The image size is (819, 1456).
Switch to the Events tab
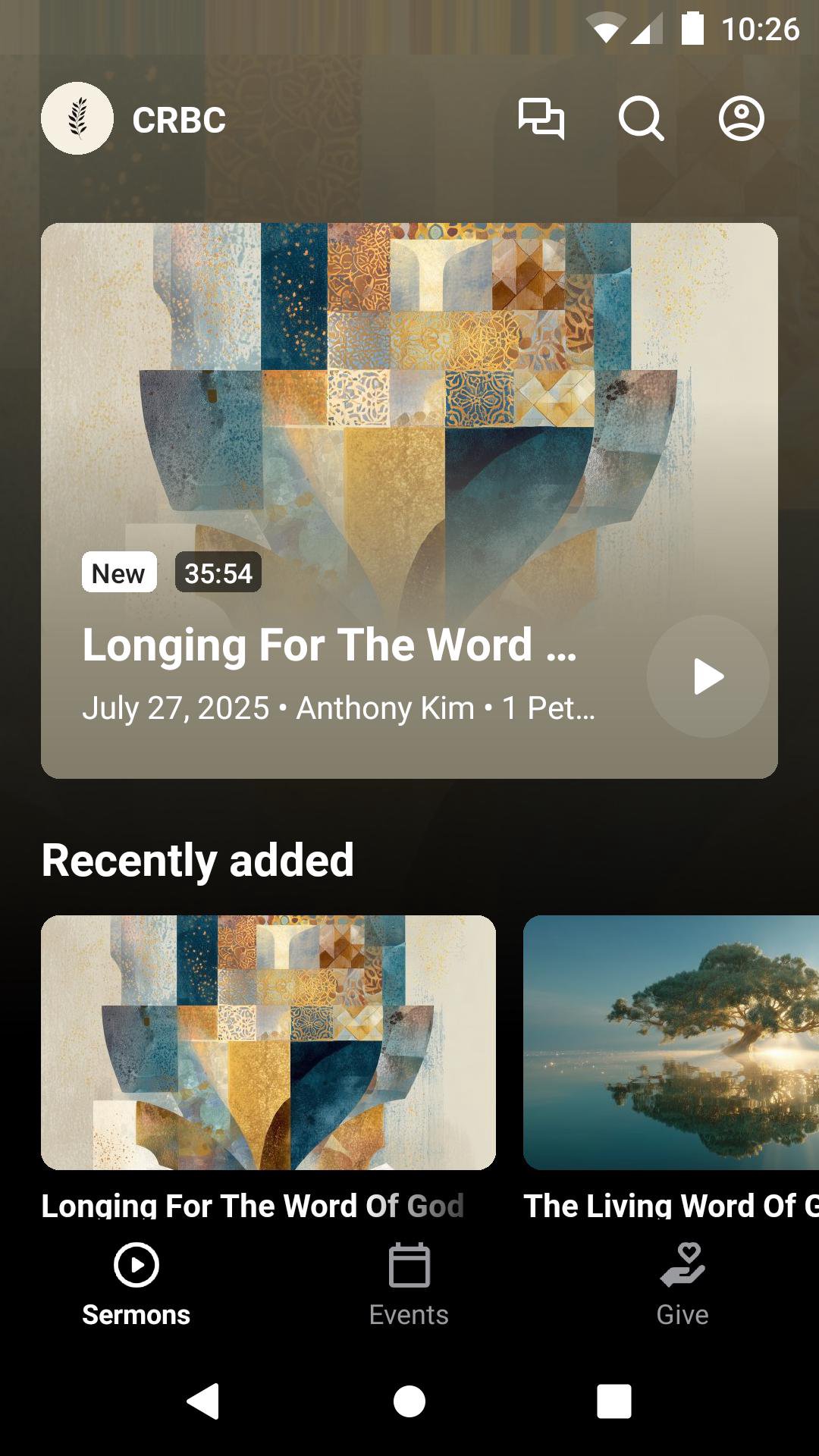pos(409,1284)
